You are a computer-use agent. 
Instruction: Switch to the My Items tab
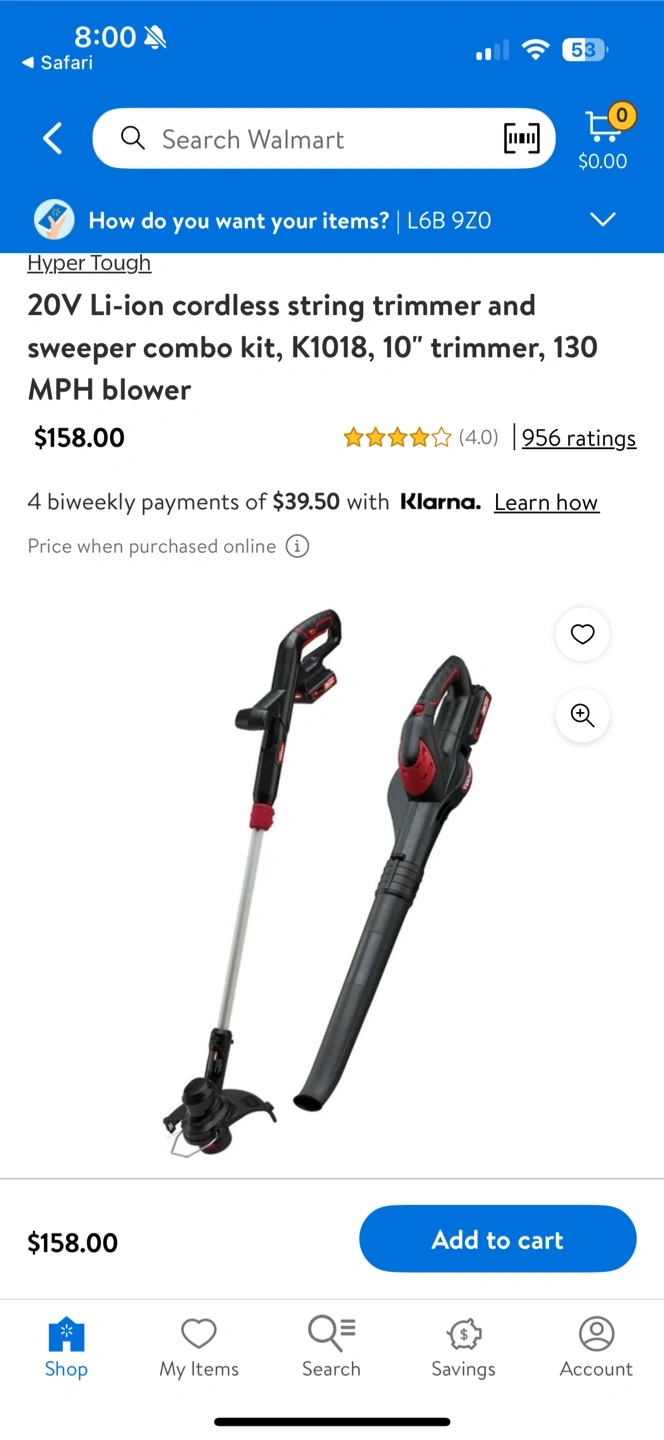tap(199, 1346)
